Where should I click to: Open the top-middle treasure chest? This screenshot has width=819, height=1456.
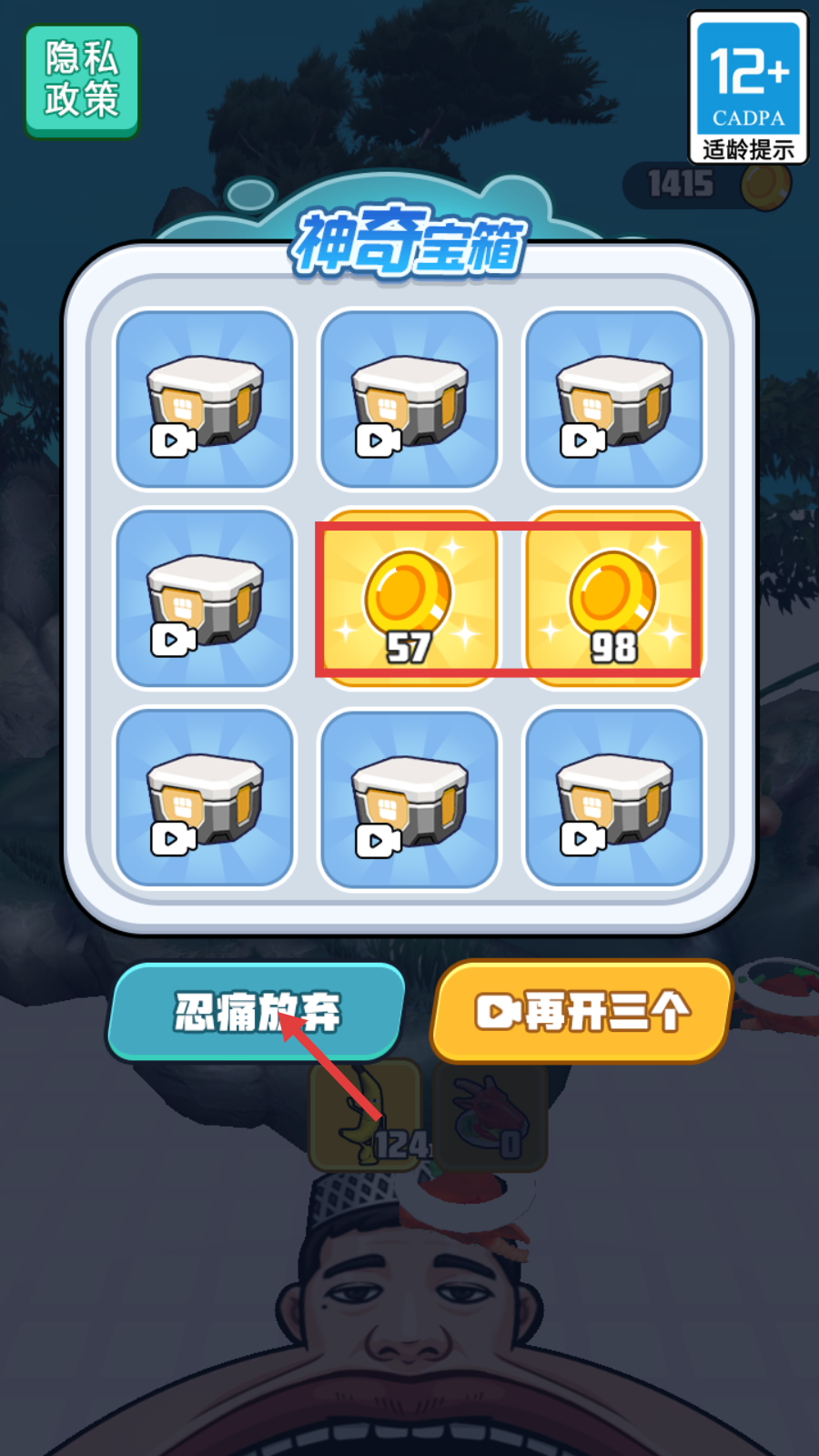[x=409, y=399]
